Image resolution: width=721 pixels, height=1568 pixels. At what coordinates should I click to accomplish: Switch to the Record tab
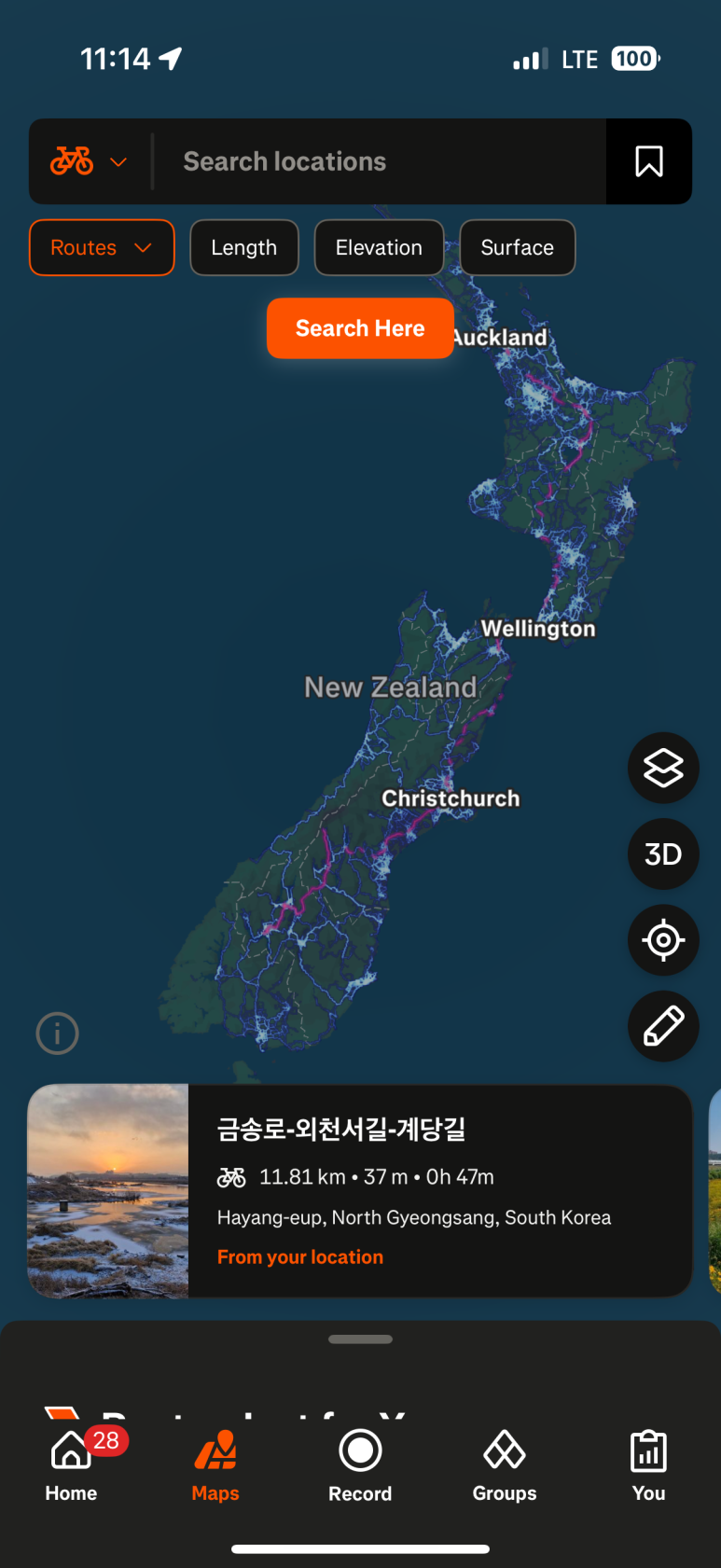[360, 1465]
